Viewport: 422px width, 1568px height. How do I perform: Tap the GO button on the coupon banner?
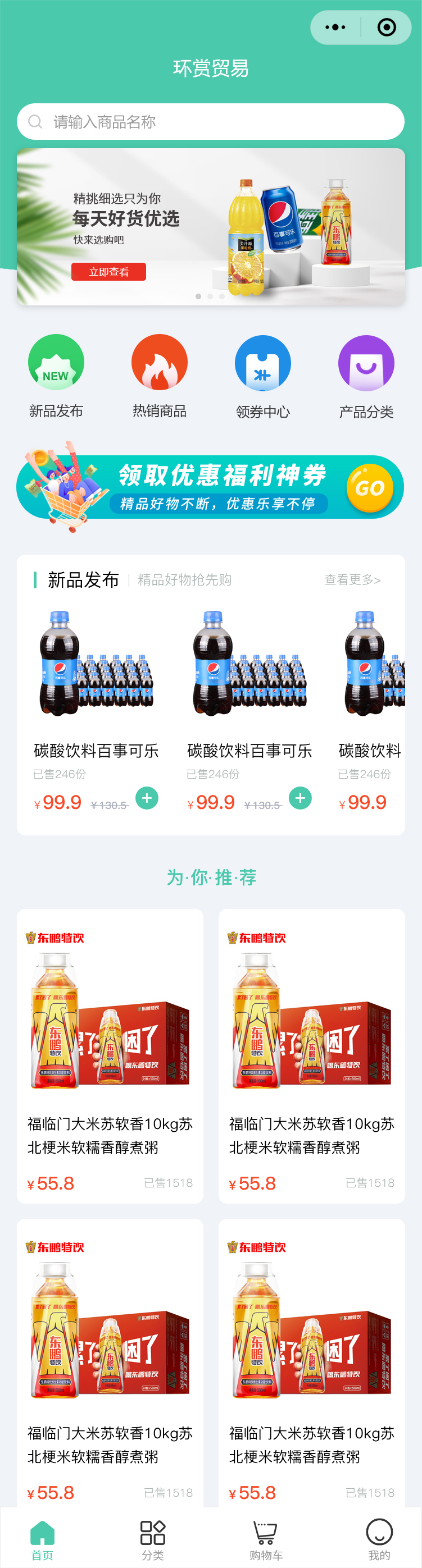[x=369, y=487]
